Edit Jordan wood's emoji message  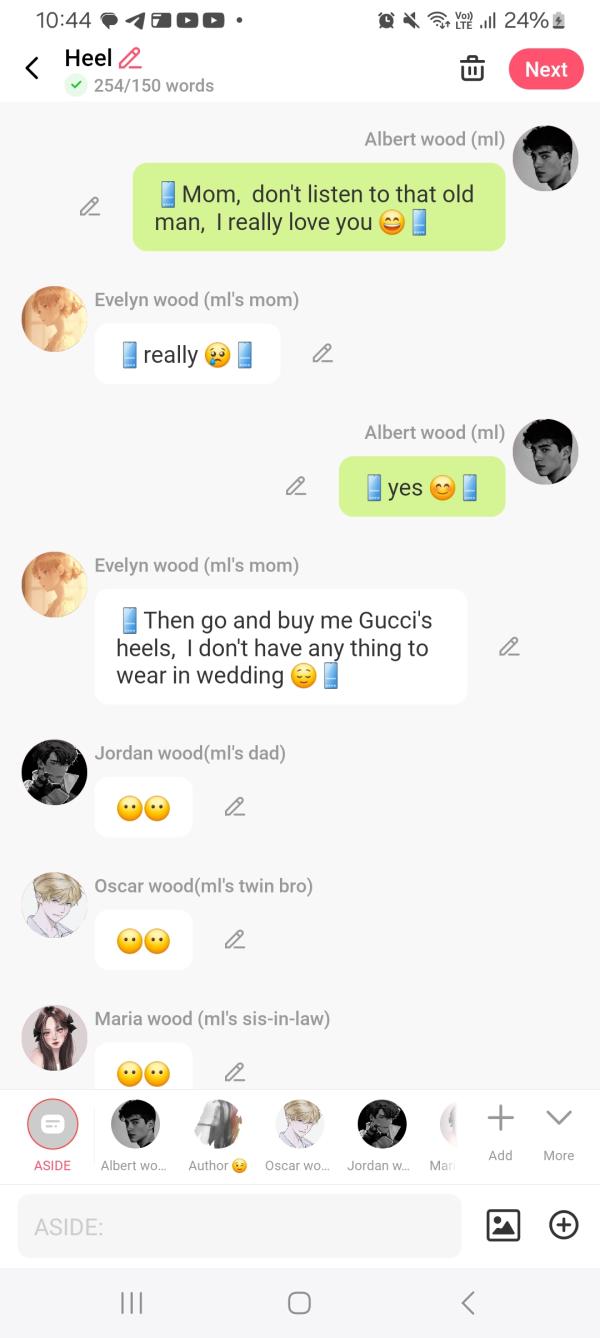[235, 806]
